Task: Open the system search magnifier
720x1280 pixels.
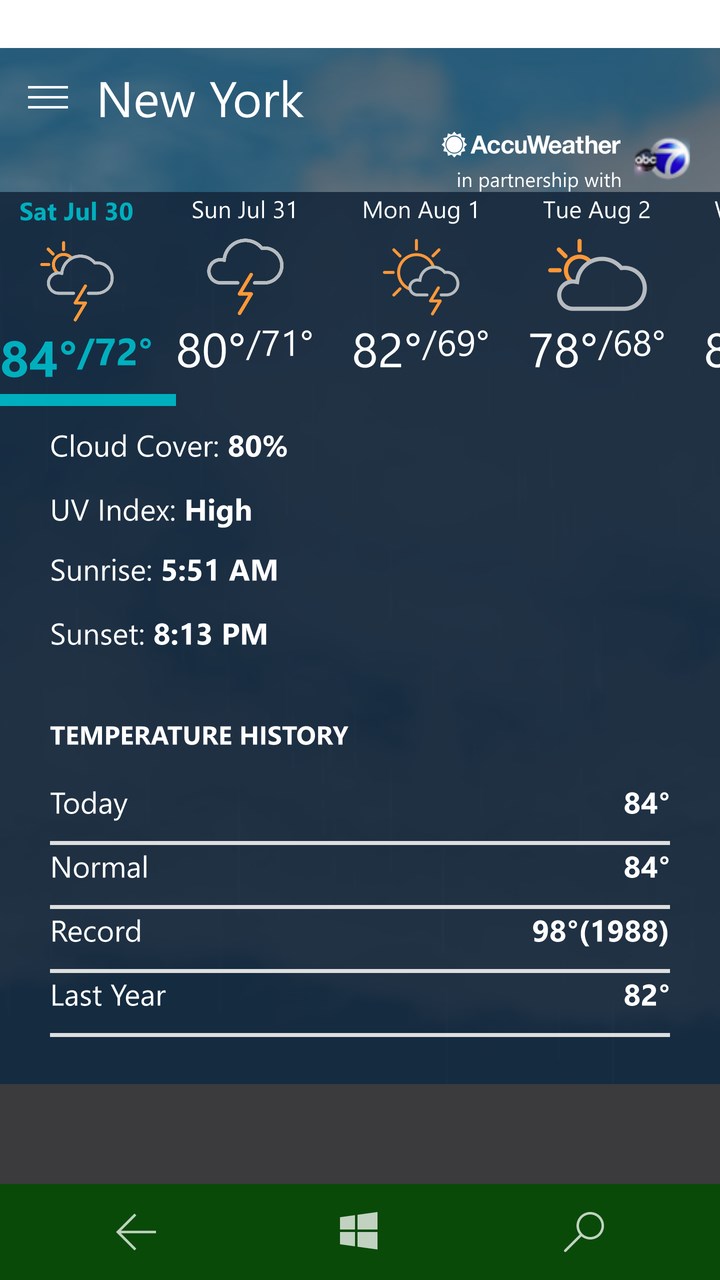Action: (584, 1232)
